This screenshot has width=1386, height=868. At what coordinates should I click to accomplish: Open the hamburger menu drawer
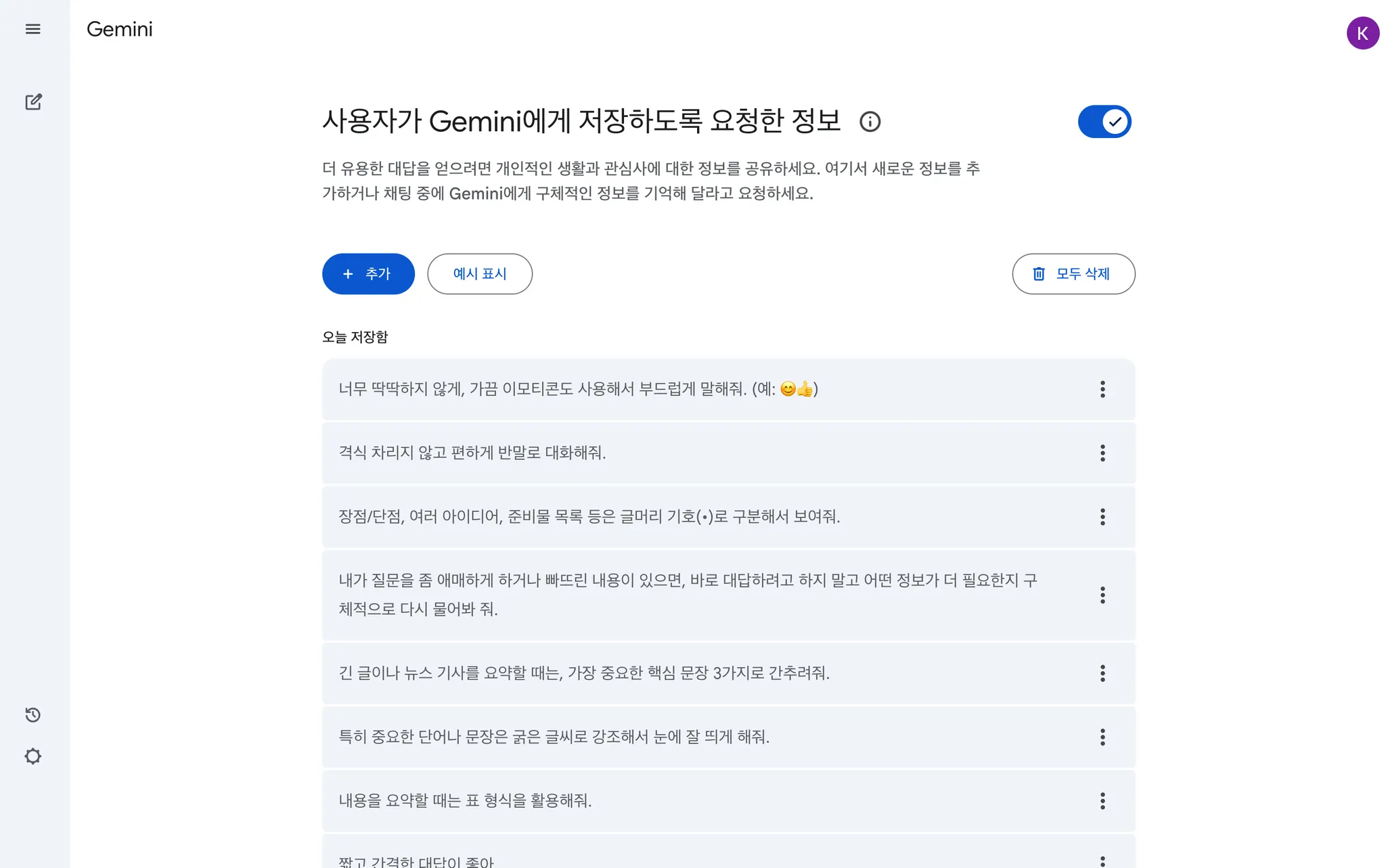pyautogui.click(x=32, y=29)
